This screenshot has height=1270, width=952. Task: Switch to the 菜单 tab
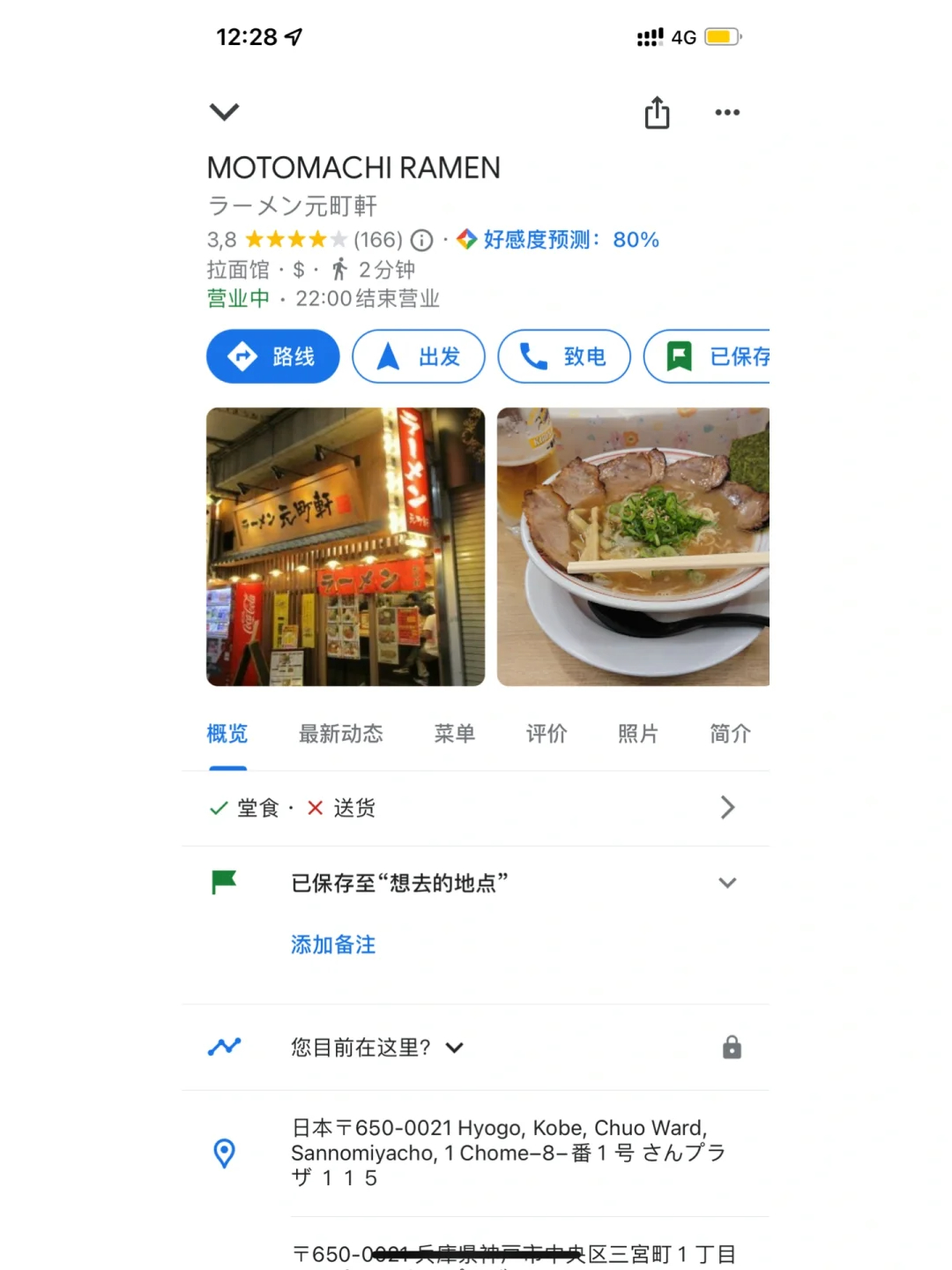(x=455, y=734)
